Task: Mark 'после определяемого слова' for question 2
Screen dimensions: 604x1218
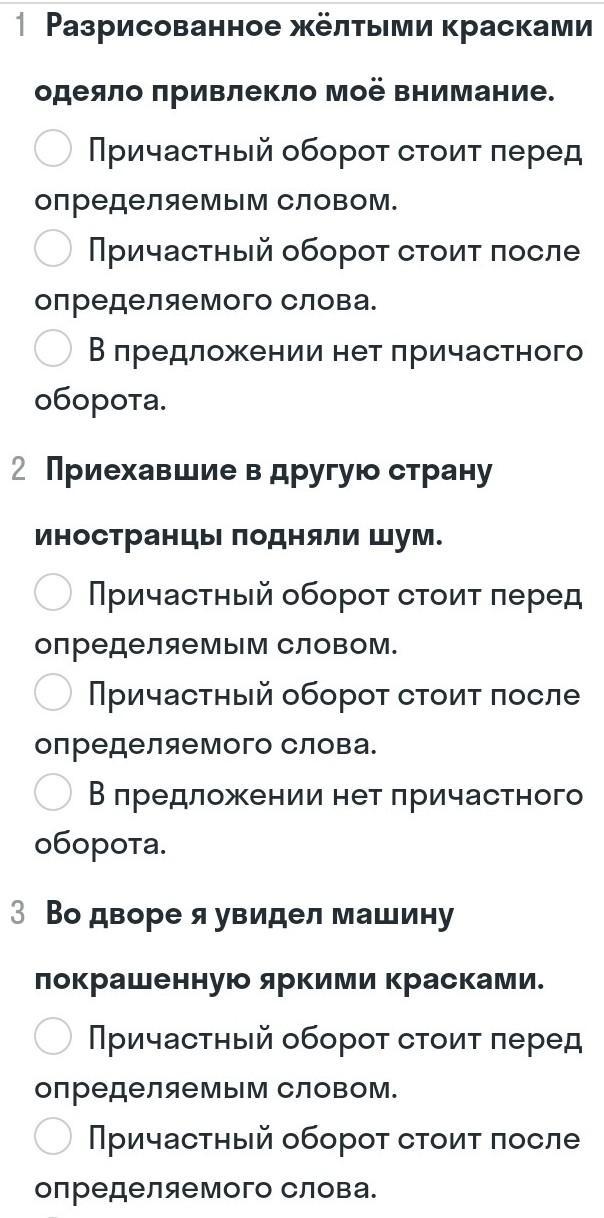Action: [52, 693]
